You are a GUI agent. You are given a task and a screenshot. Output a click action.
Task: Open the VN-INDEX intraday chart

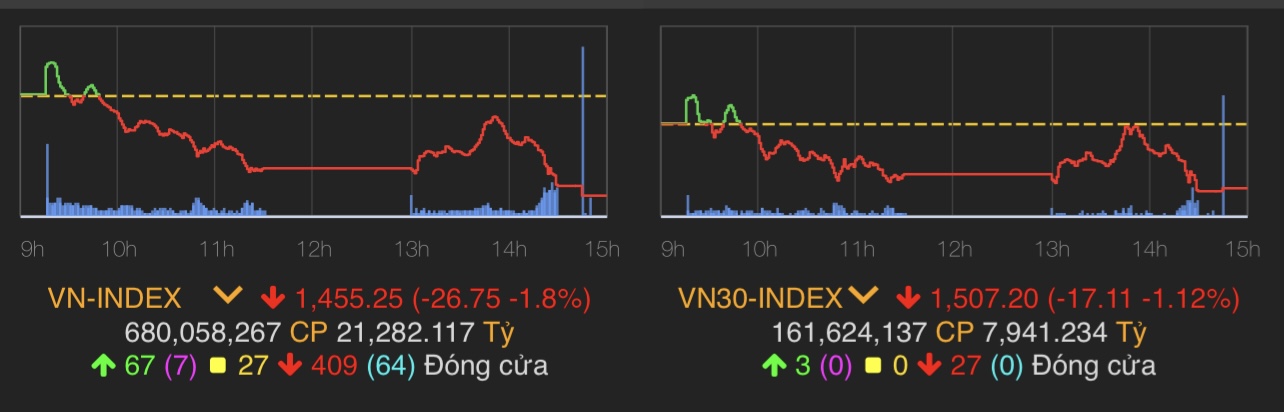click(313, 125)
